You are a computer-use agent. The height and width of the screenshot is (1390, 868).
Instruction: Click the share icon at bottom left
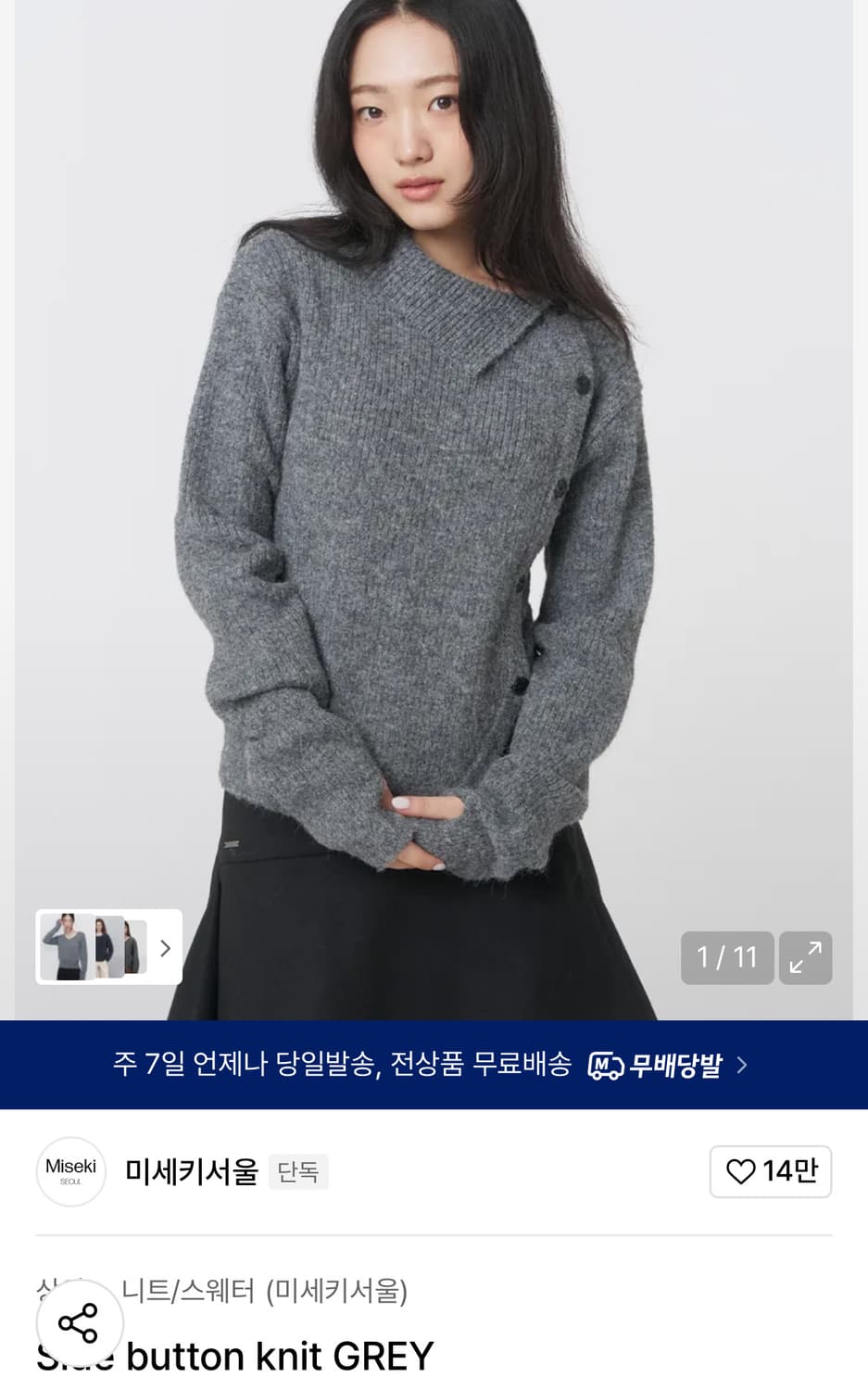click(82, 1323)
